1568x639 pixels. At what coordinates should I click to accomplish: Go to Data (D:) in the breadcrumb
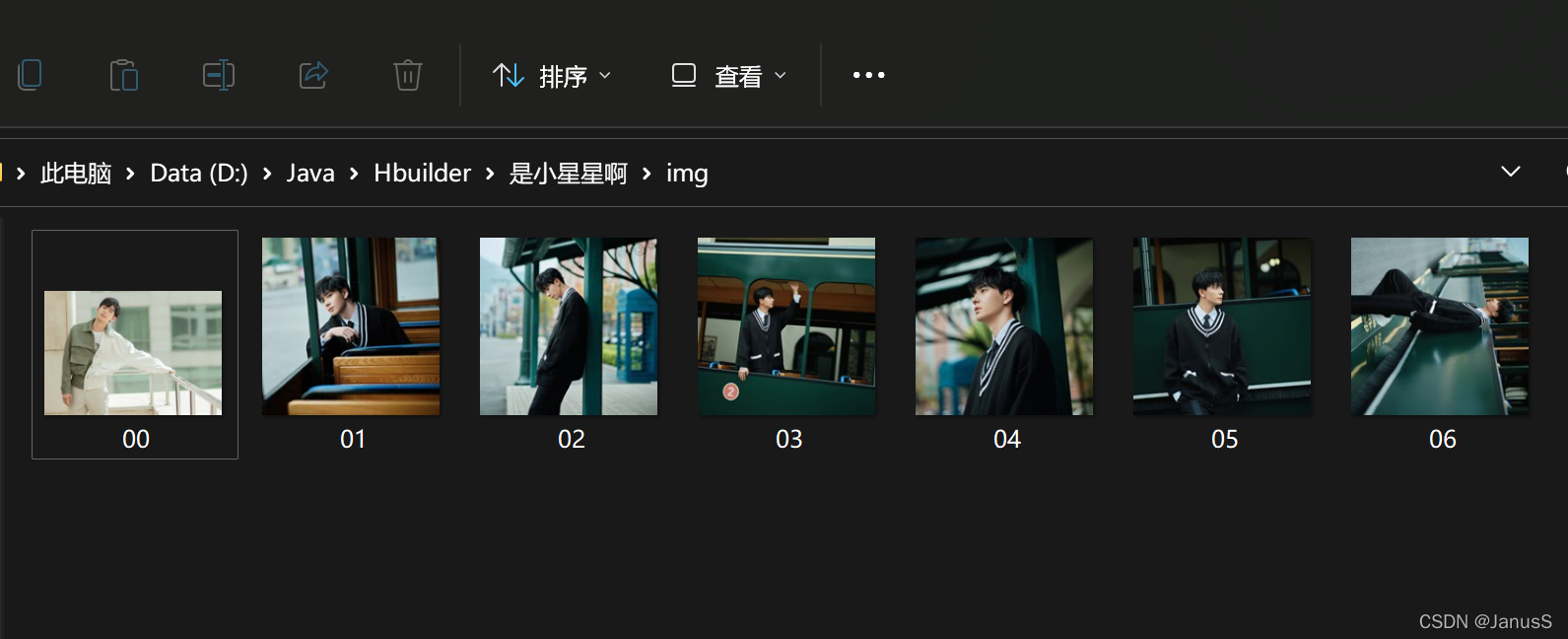coord(199,174)
